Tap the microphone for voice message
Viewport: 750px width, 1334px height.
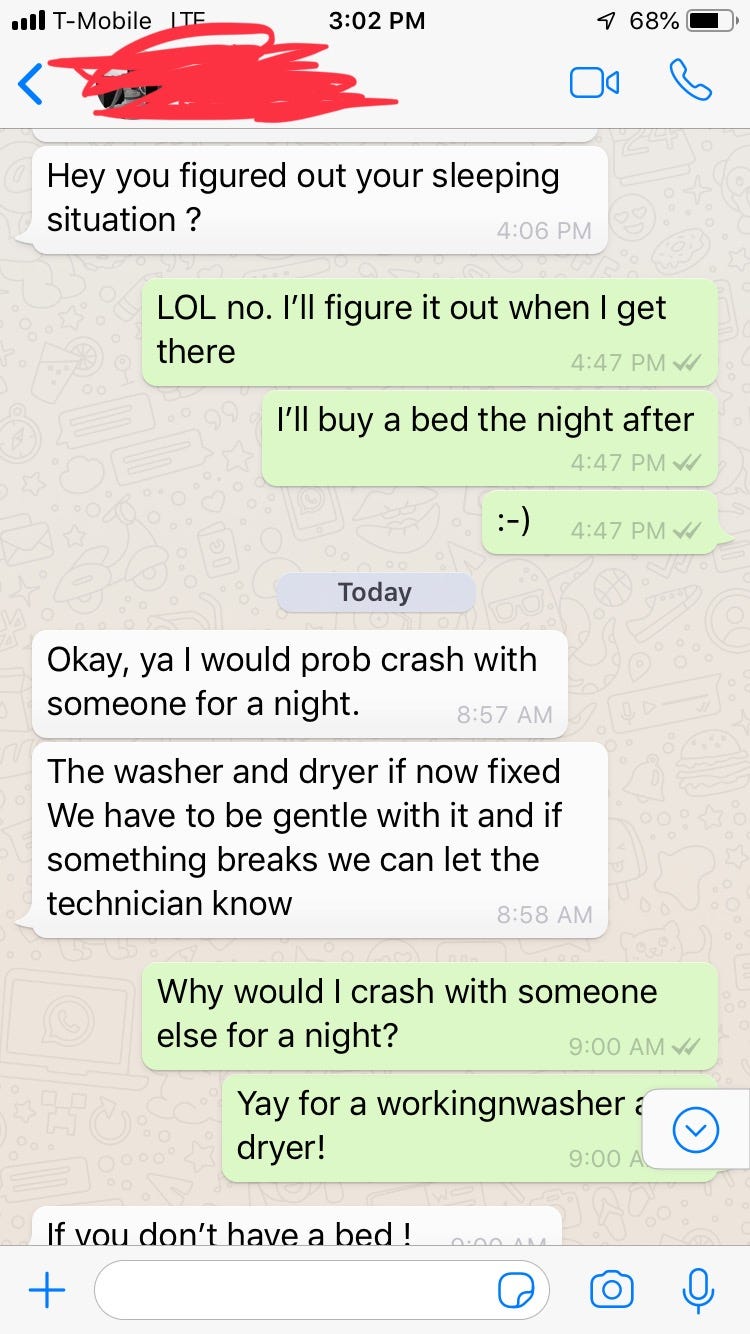[698, 1290]
